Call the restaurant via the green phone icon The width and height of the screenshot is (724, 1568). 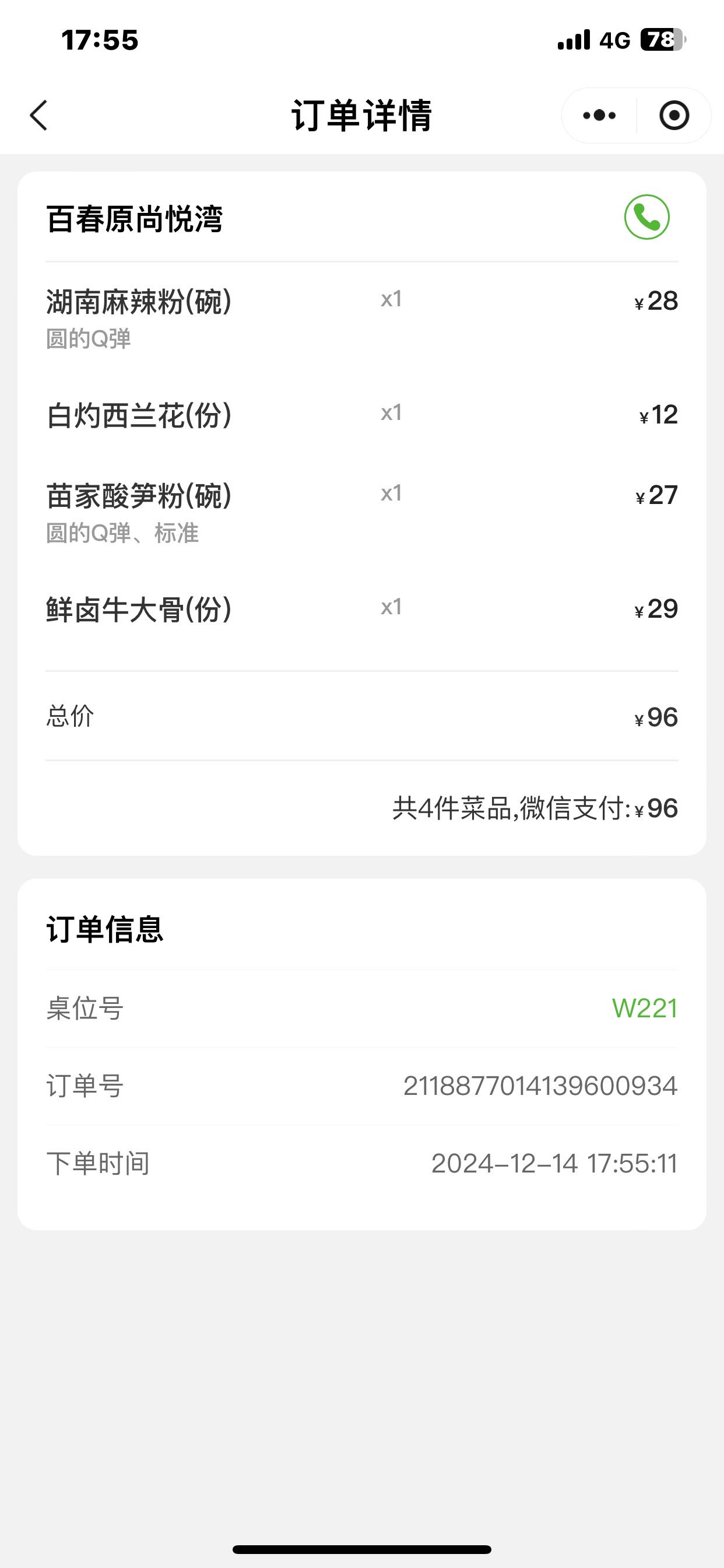(646, 218)
